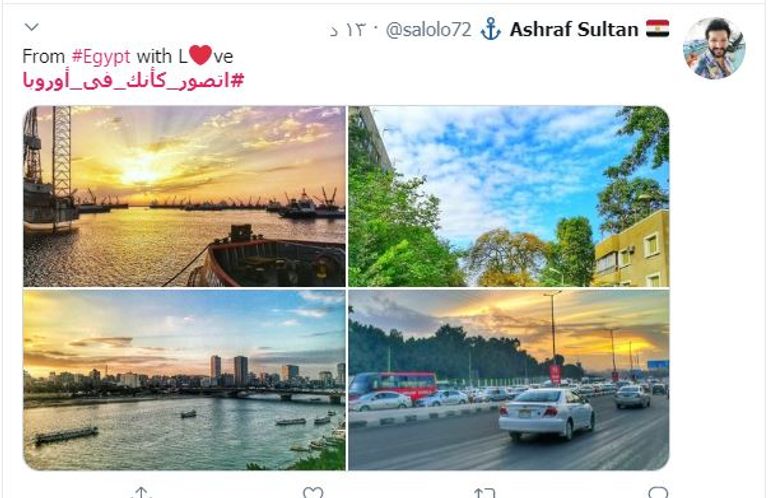Like Ashraf Sultan's tweet
Screen dimensions: 768x498
tap(313, 492)
